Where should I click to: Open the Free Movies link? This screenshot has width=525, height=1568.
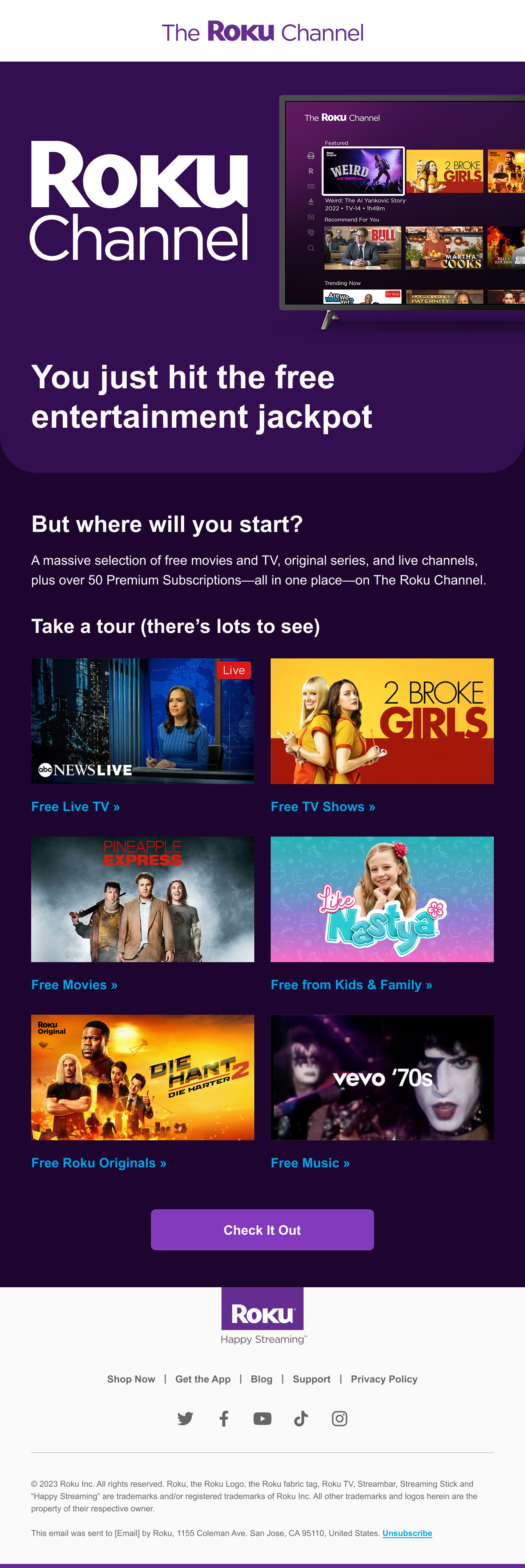[74, 985]
